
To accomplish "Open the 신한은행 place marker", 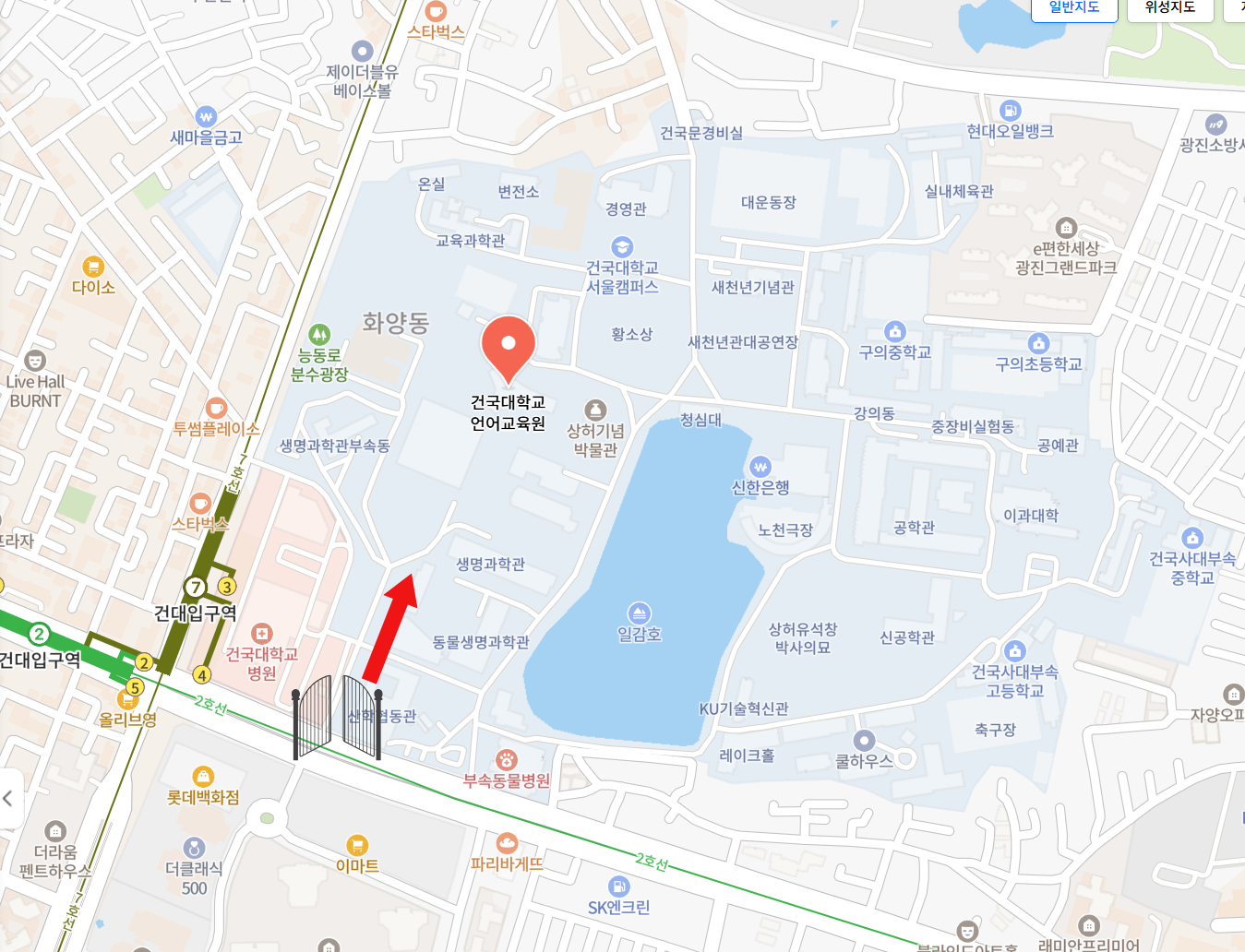I will click(x=760, y=467).
